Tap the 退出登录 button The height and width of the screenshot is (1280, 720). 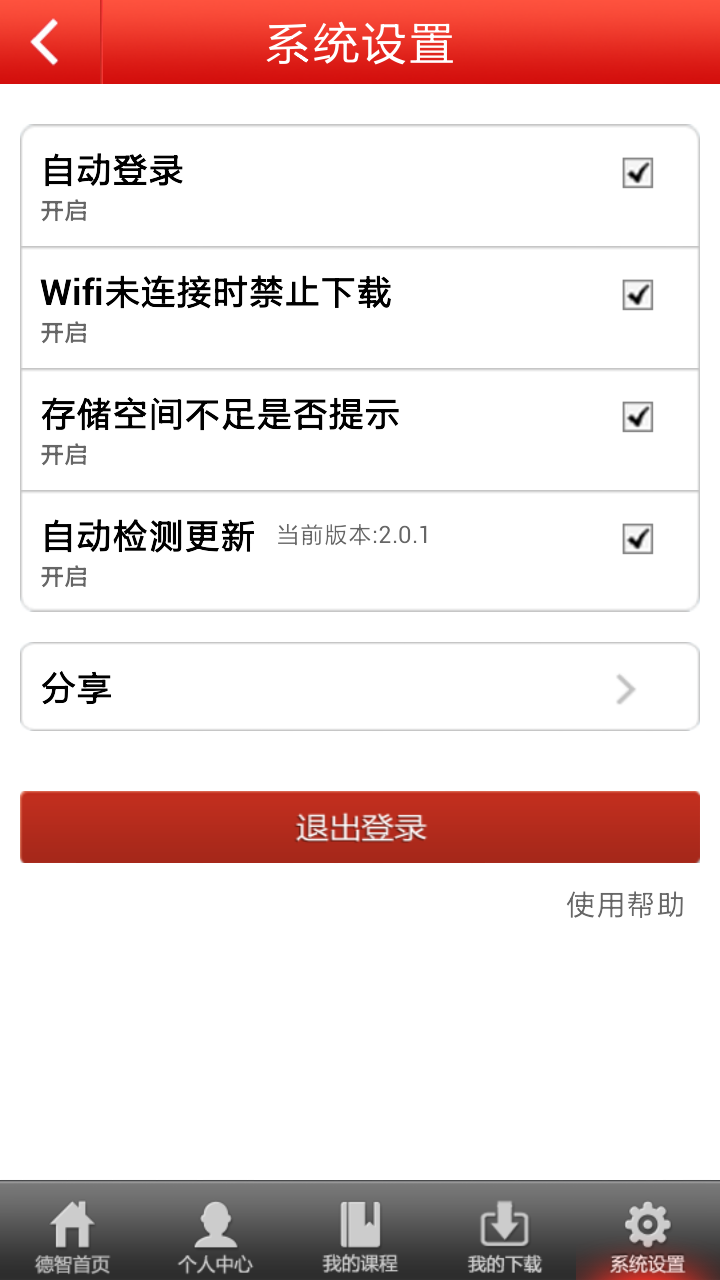point(360,827)
